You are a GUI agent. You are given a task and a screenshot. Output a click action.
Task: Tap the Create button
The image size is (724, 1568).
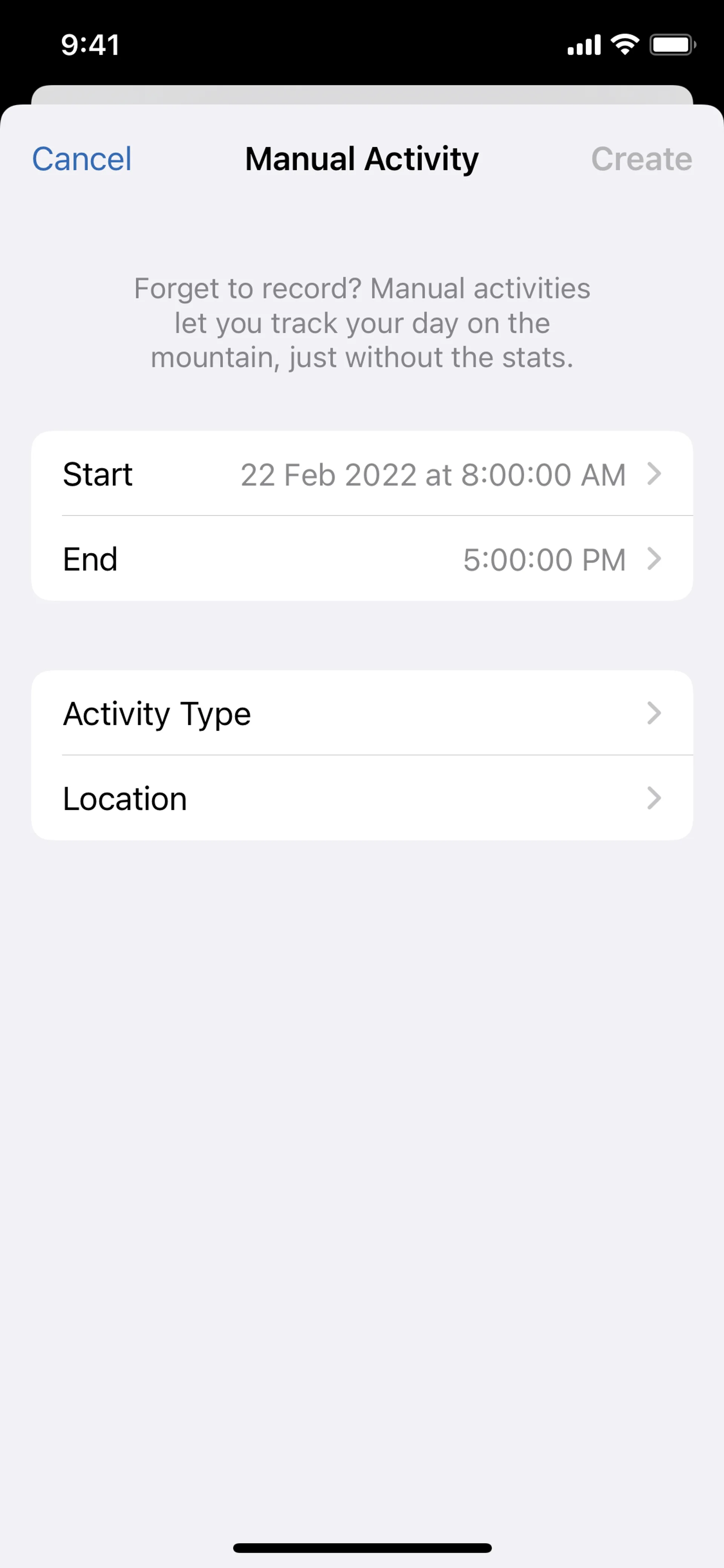pyautogui.click(x=641, y=159)
